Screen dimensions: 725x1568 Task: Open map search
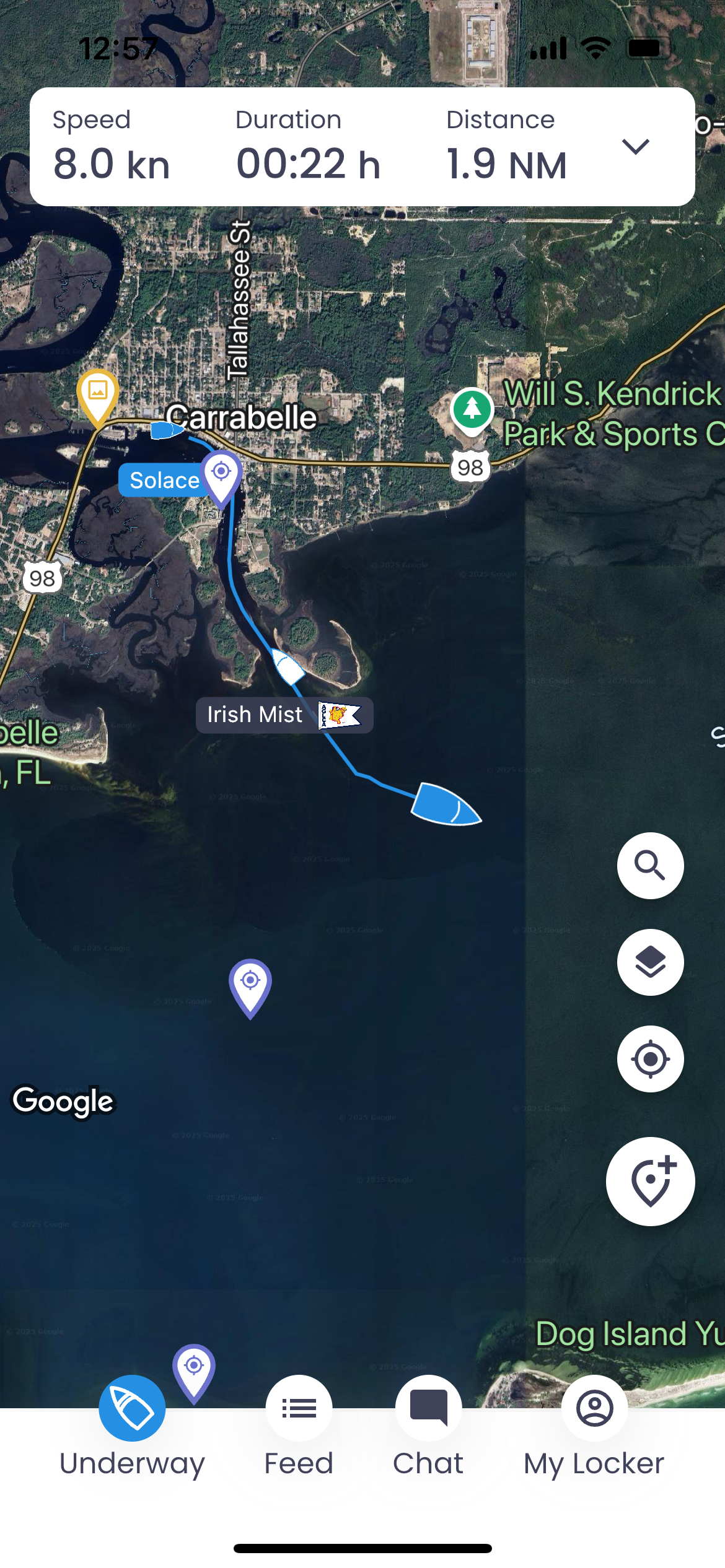pos(650,865)
